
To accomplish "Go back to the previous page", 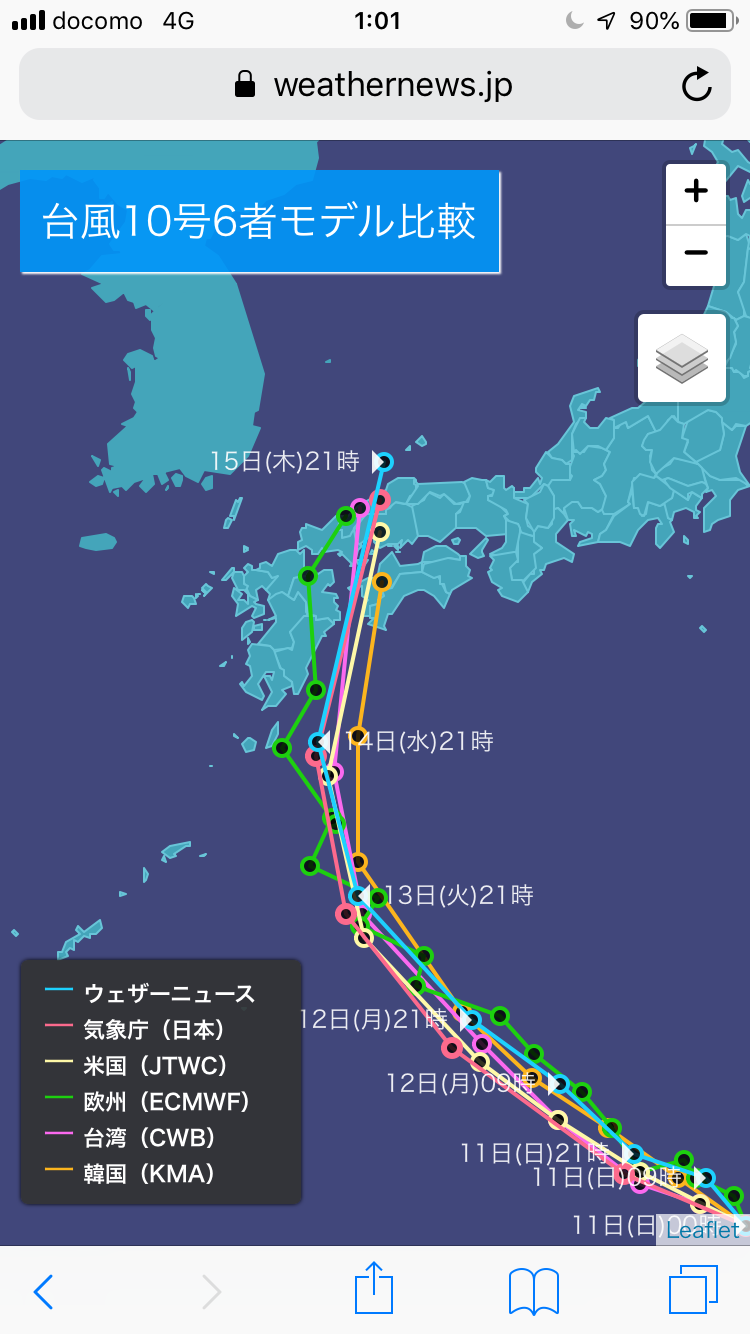I will coord(44,1292).
